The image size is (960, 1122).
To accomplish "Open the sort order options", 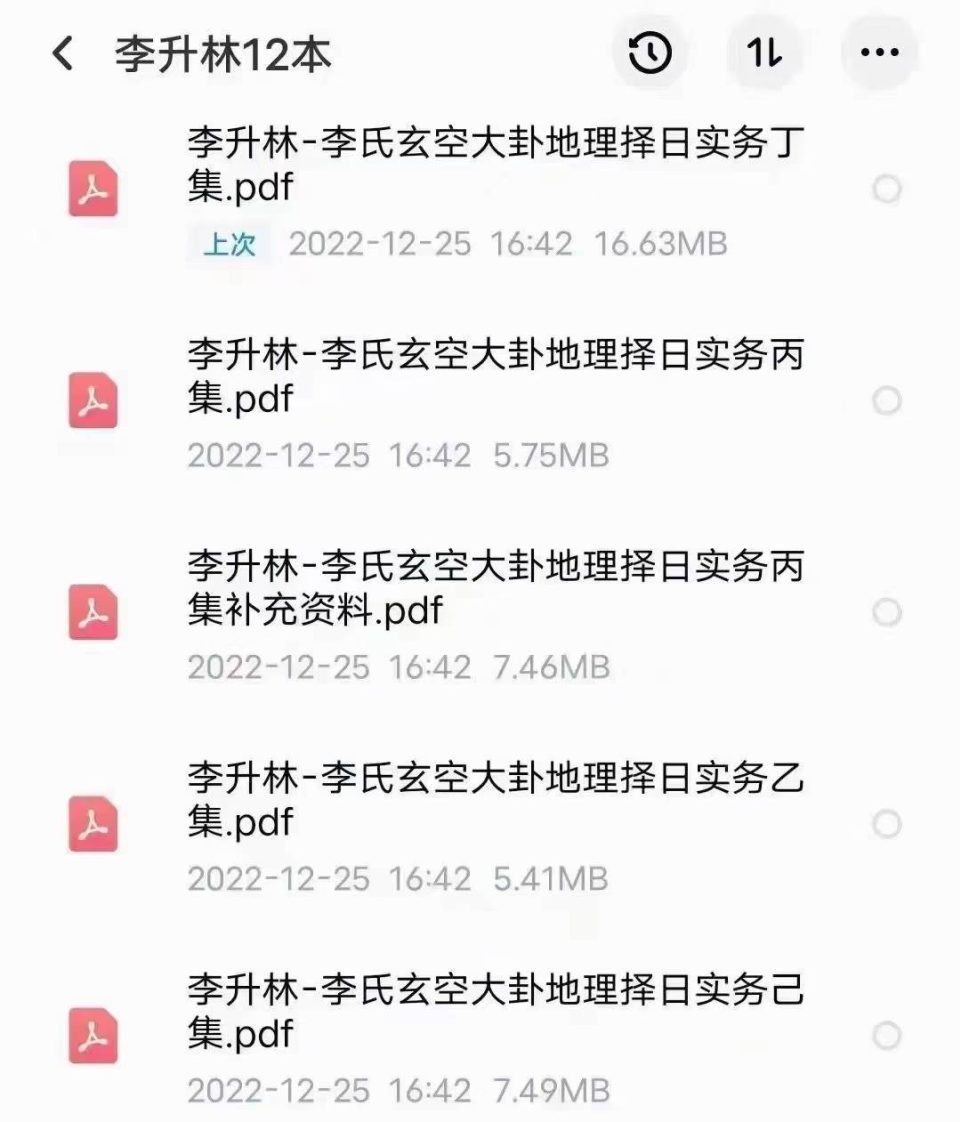I will tap(764, 53).
